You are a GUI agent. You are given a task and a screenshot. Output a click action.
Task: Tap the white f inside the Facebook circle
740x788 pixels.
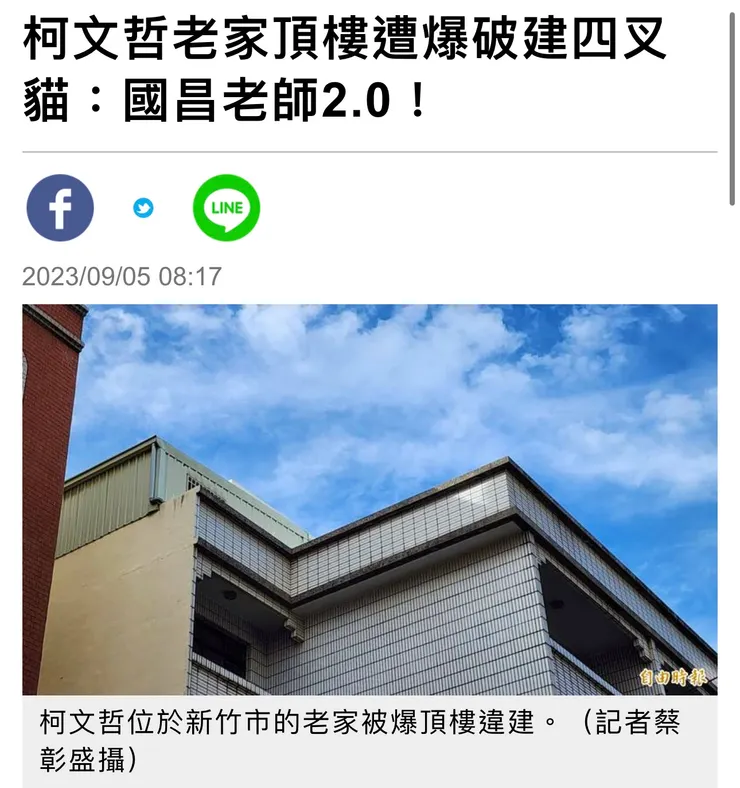coord(59,207)
